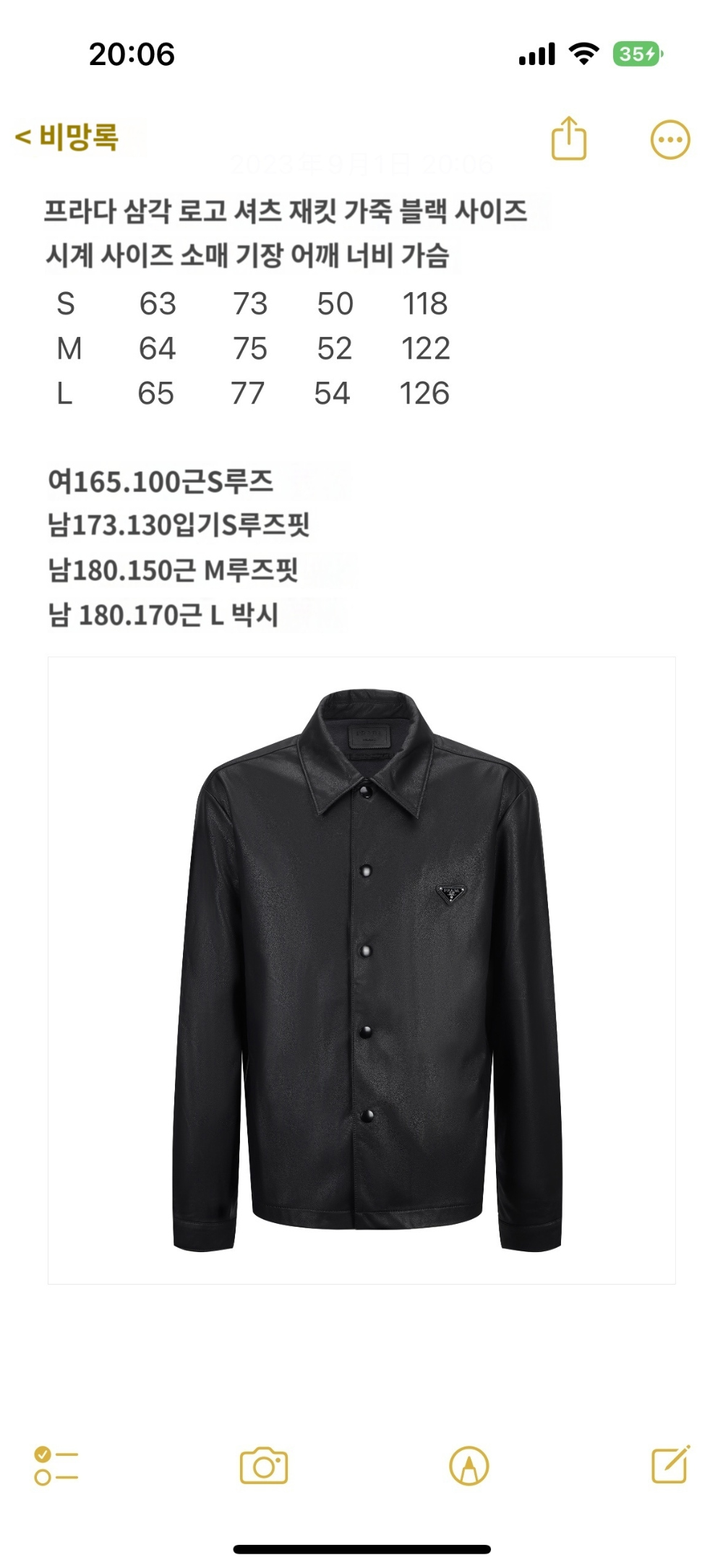This screenshot has width=723, height=1568.
Task: Add a checklist to the note
Action: coord(56,1466)
